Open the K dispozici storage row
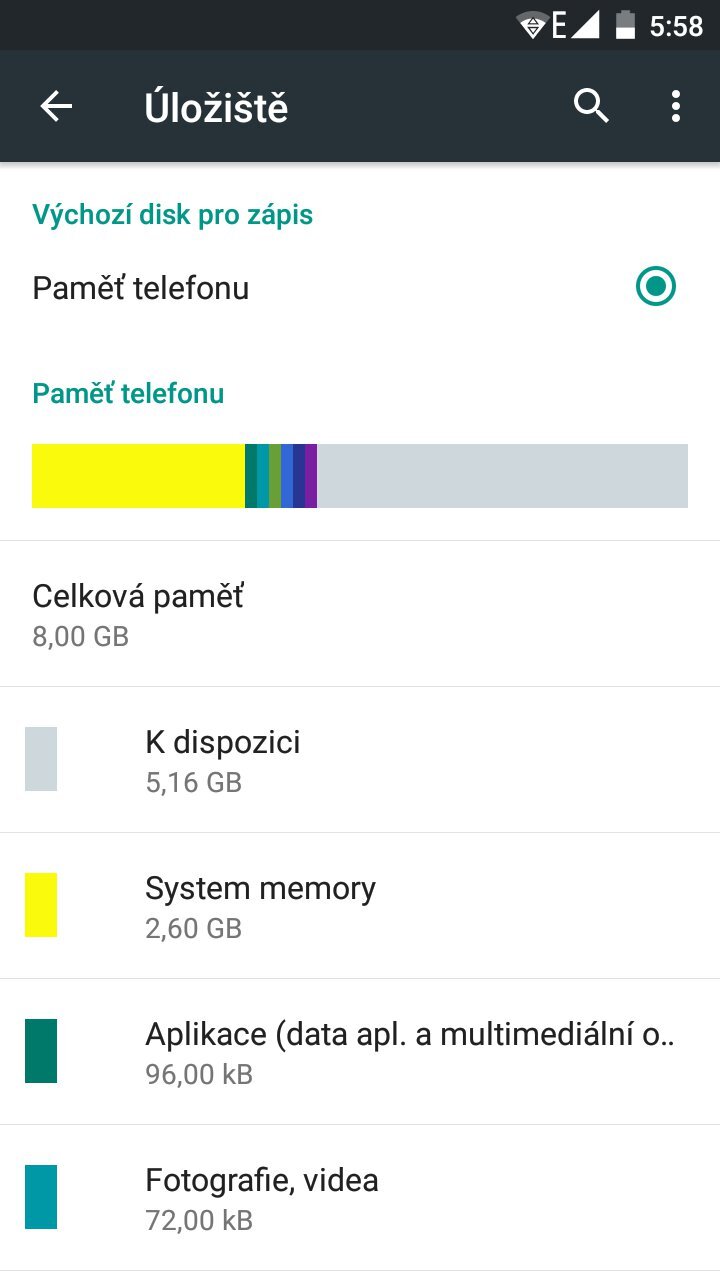Image resolution: width=720 pixels, height=1280 pixels. (x=360, y=760)
